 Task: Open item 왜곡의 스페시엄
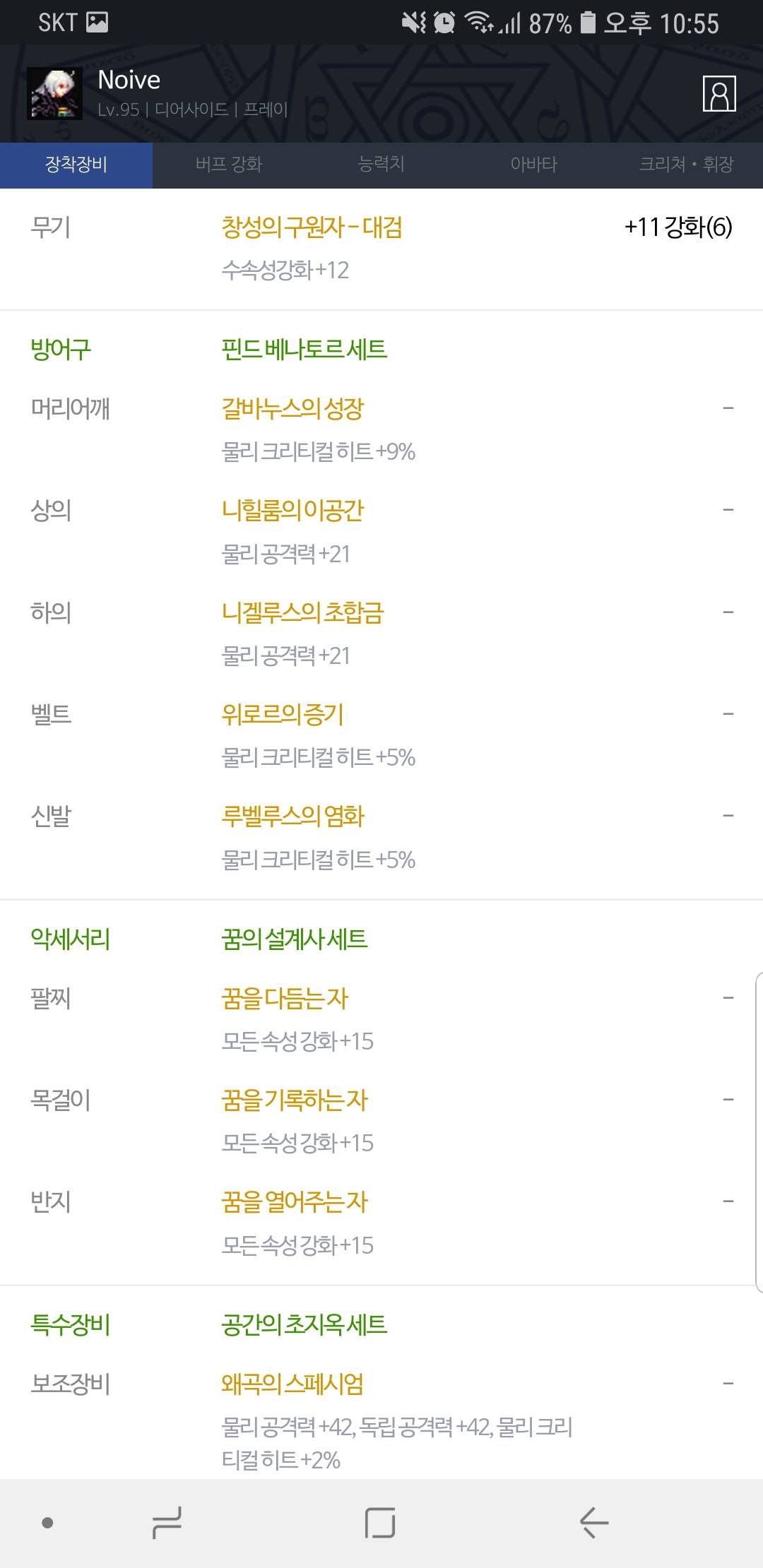point(292,1384)
